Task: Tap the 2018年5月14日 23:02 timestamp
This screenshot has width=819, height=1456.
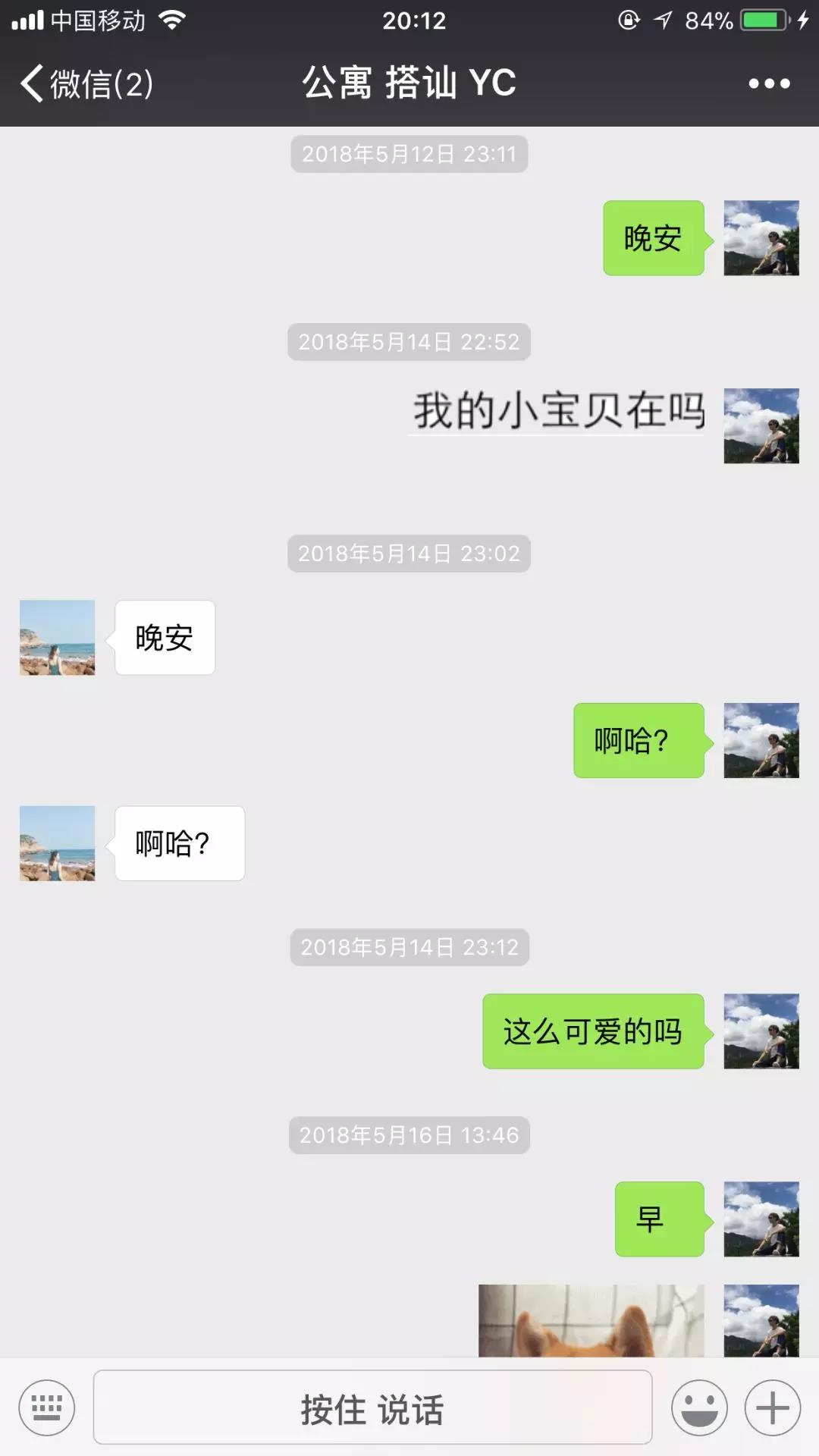Action: 409,554
